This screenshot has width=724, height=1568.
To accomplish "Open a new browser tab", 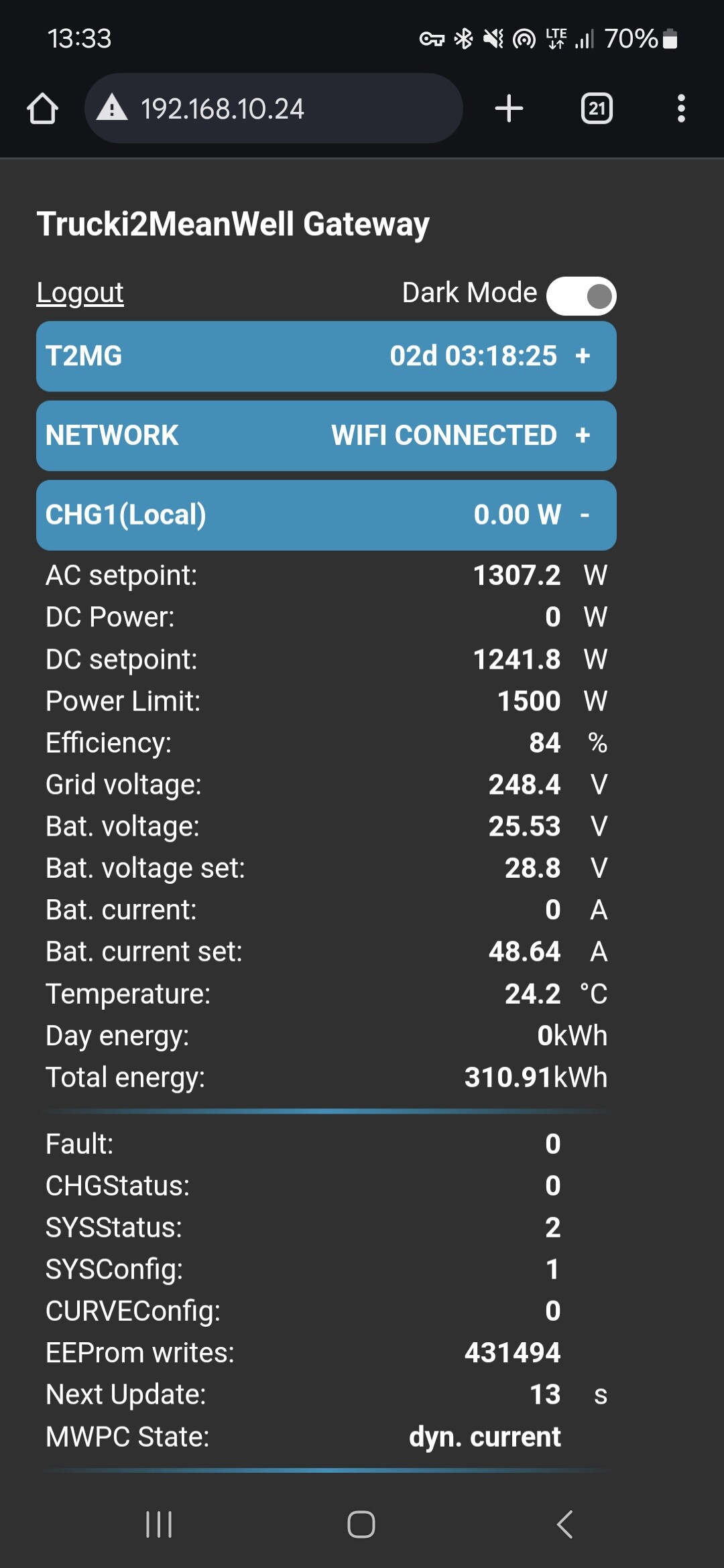I will pos(509,109).
